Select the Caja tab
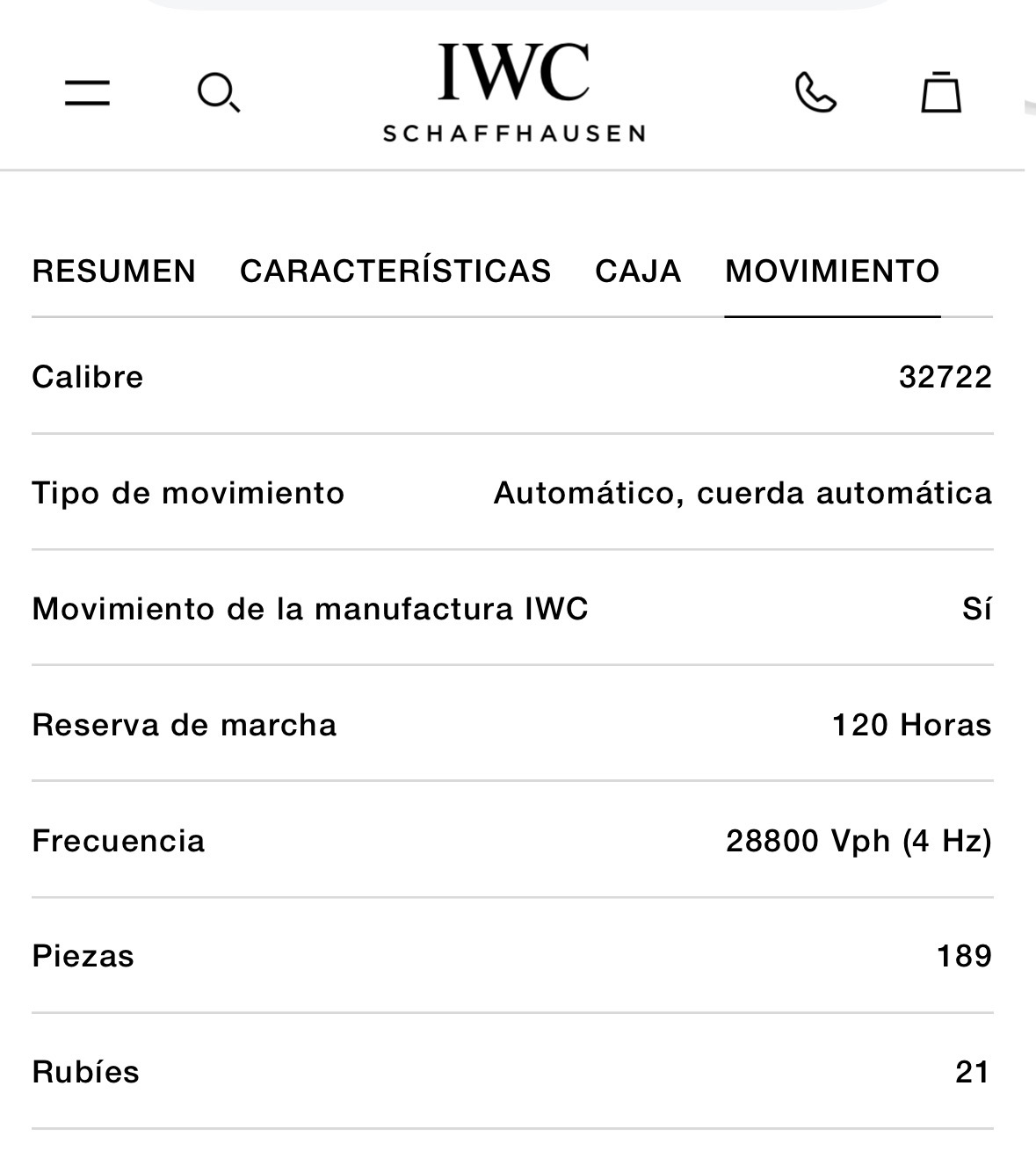 (x=638, y=271)
